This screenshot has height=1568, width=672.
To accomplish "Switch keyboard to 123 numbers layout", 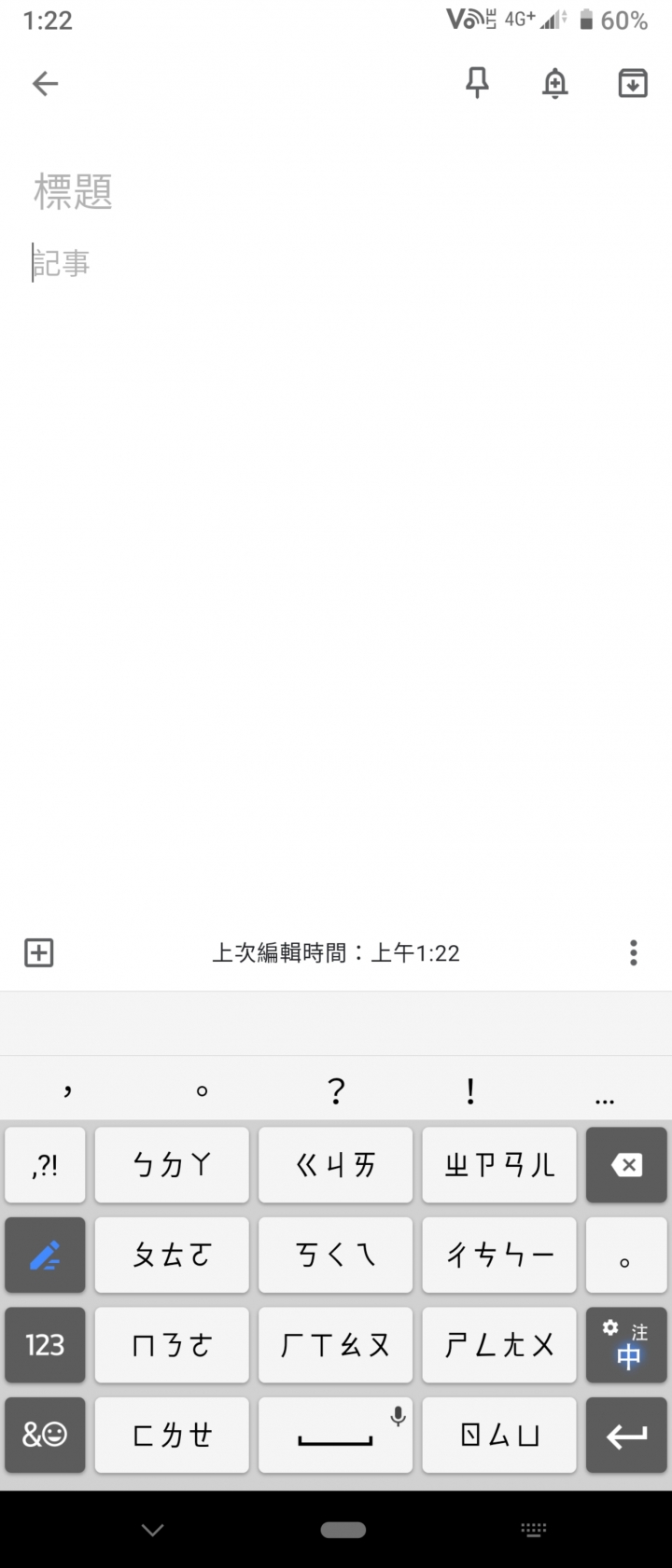I will [x=45, y=1345].
